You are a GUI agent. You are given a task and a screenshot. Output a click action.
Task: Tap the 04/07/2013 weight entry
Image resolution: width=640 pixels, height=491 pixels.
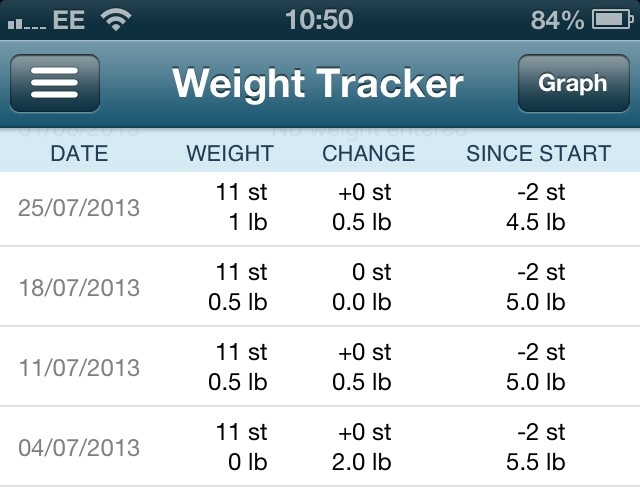pos(320,447)
